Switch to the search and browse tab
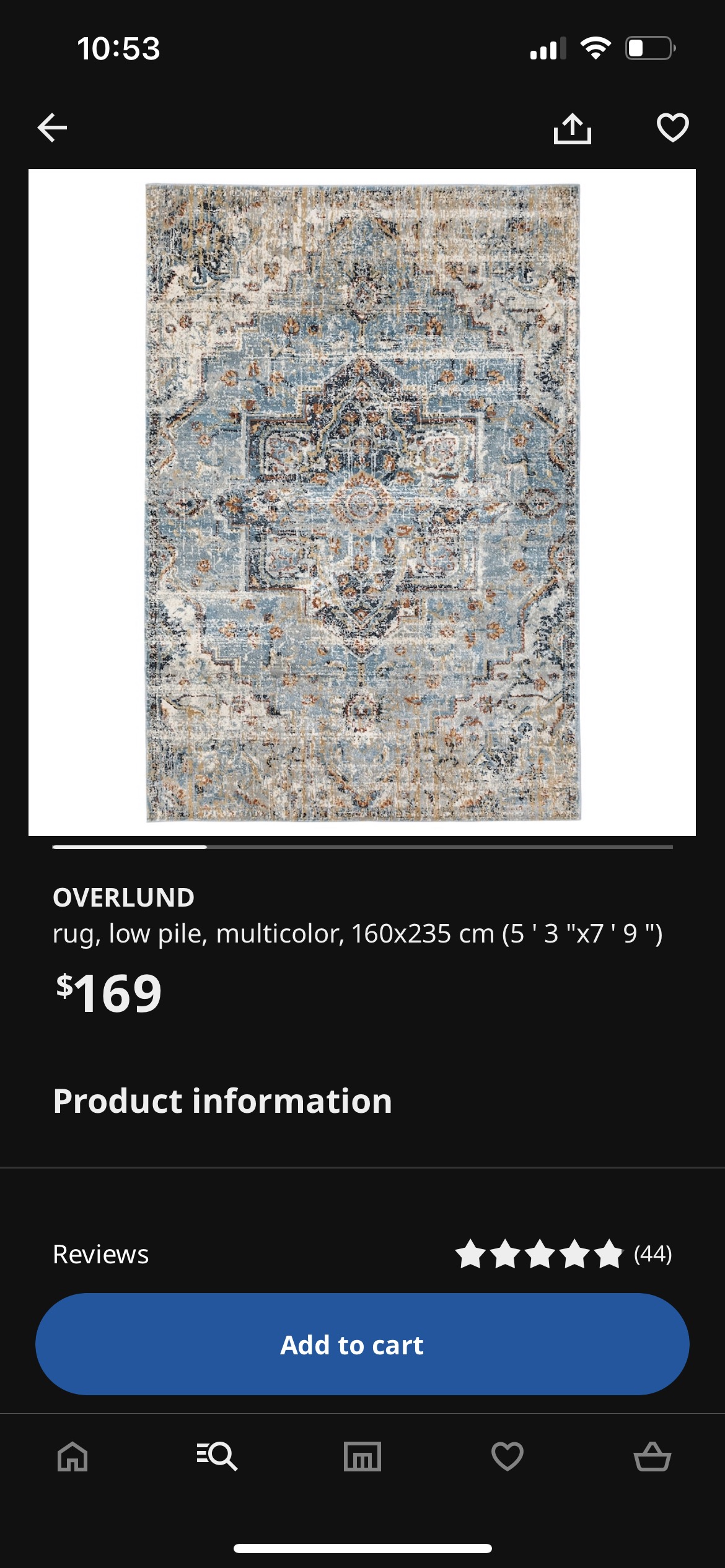 217,1457
